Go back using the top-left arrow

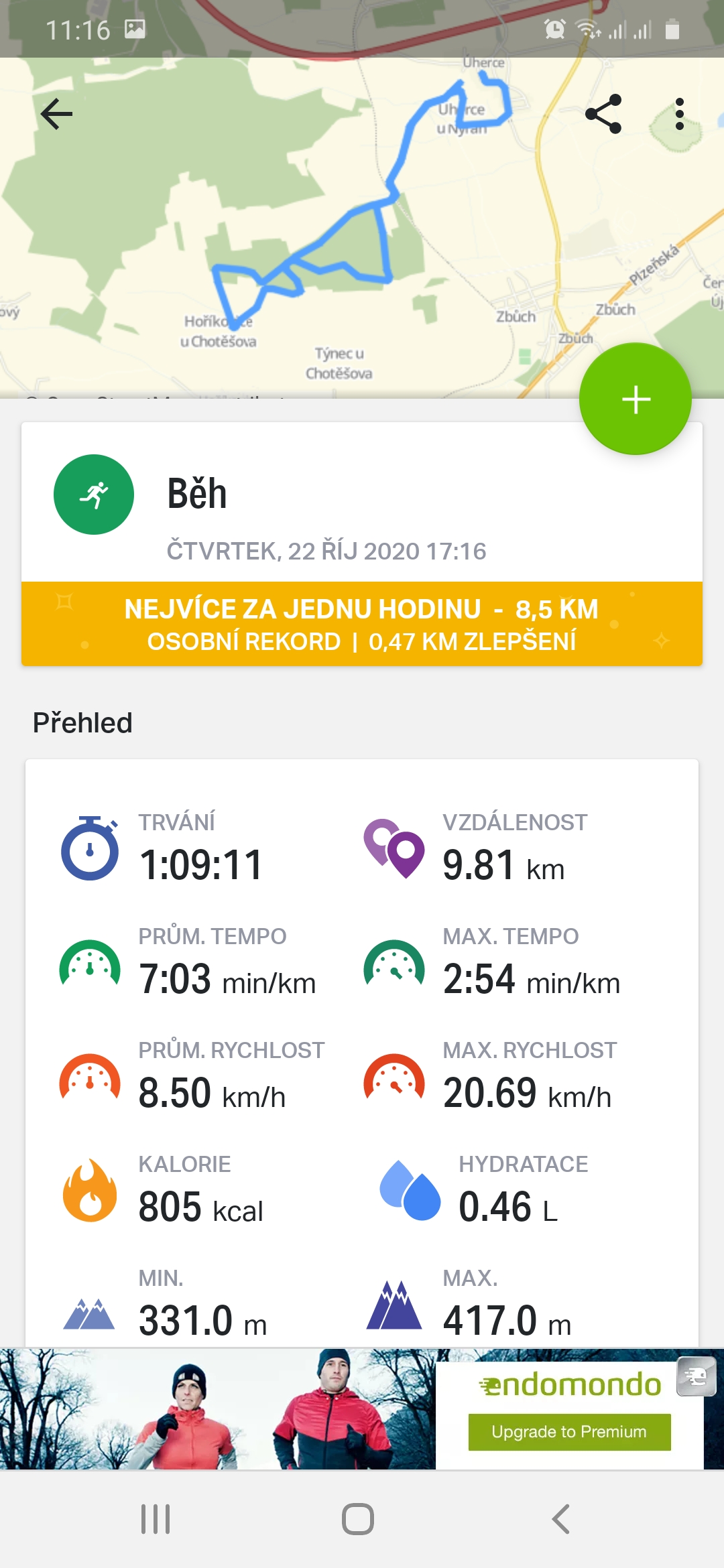click(x=56, y=114)
